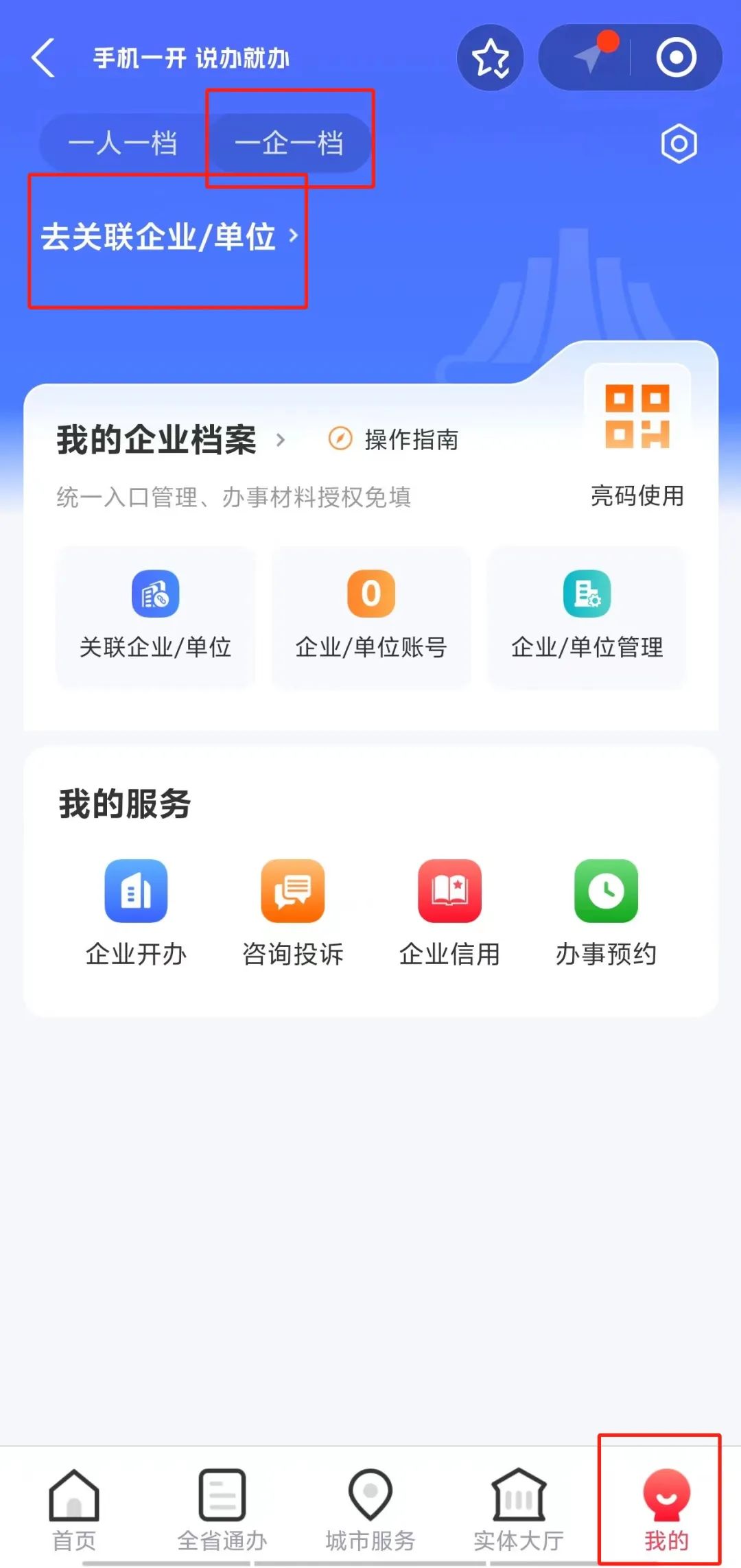This screenshot has height=1568, width=741.
Task: Go back using the top-left arrow
Action: click(43, 58)
